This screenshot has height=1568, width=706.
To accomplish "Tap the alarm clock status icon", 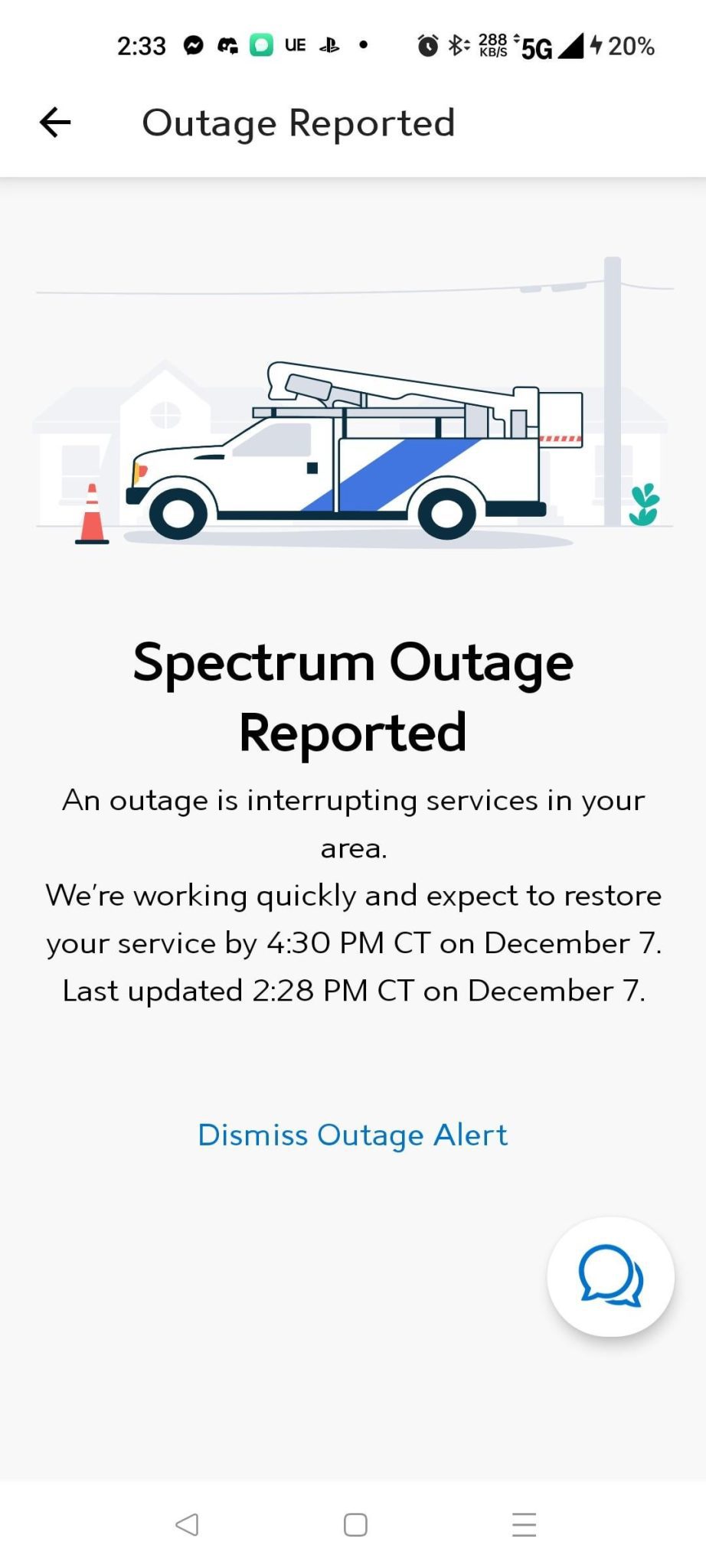I will click(x=430, y=45).
